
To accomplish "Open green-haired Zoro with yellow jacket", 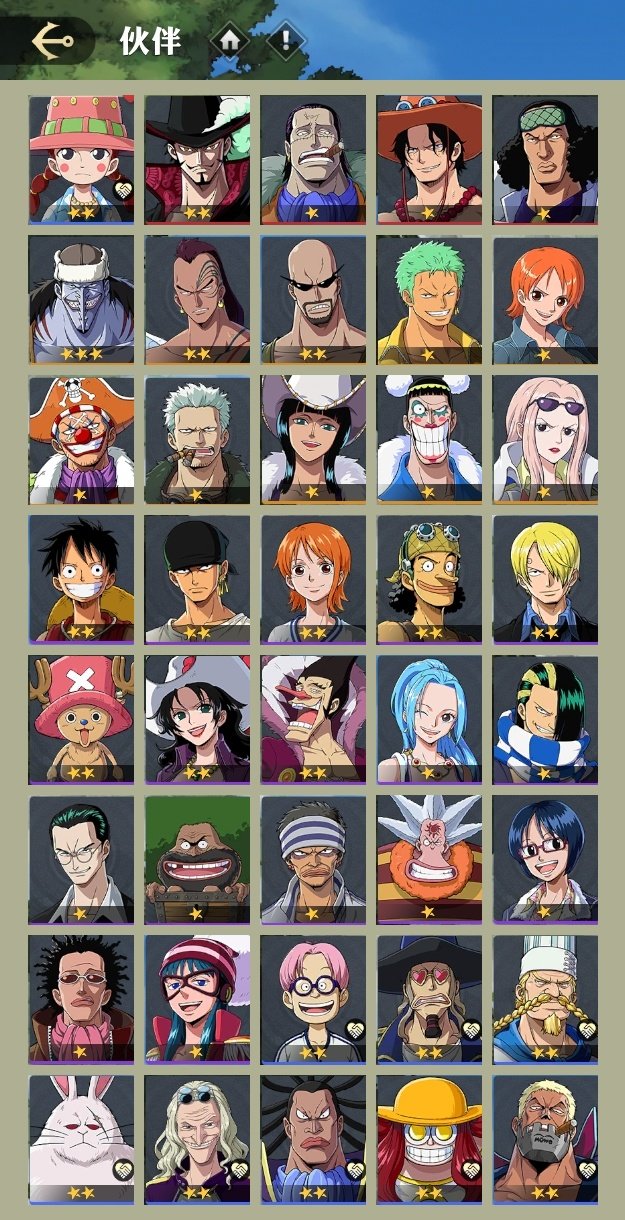I will [429, 299].
